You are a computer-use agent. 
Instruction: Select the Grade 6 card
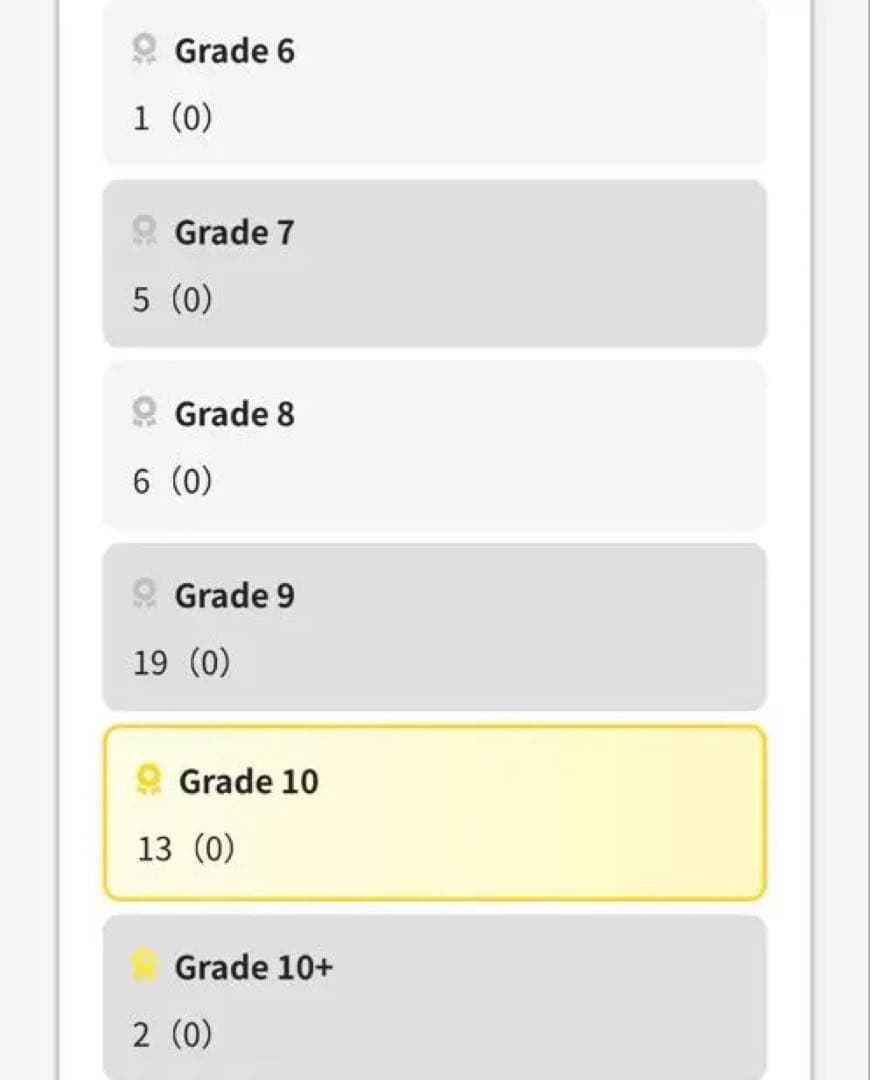point(434,84)
